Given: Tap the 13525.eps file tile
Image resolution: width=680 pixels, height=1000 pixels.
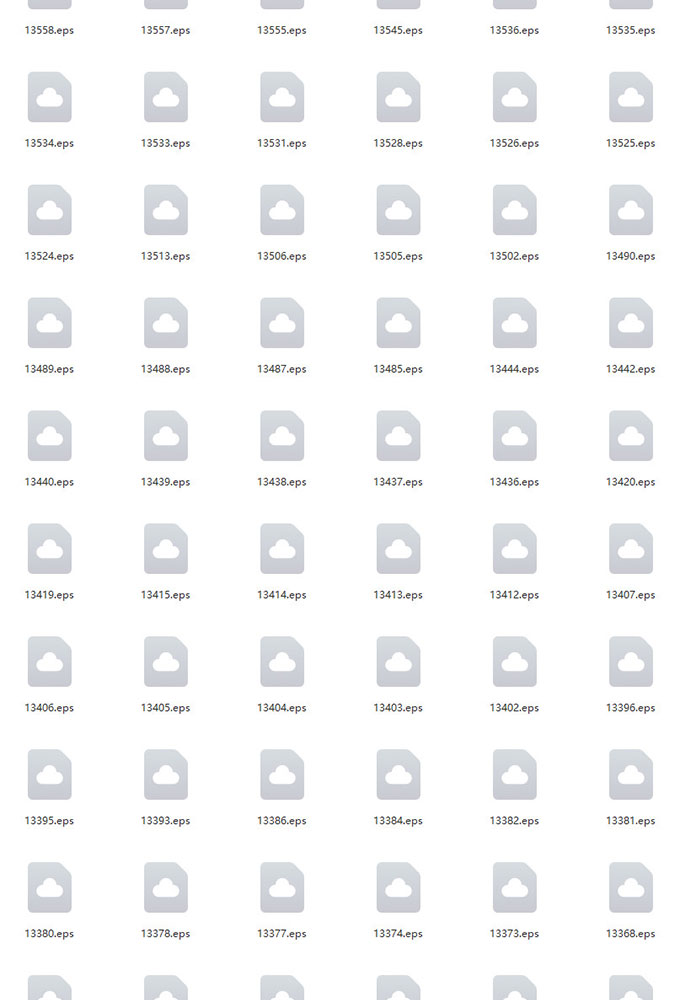Looking at the screenshot, I should click(x=630, y=98).
